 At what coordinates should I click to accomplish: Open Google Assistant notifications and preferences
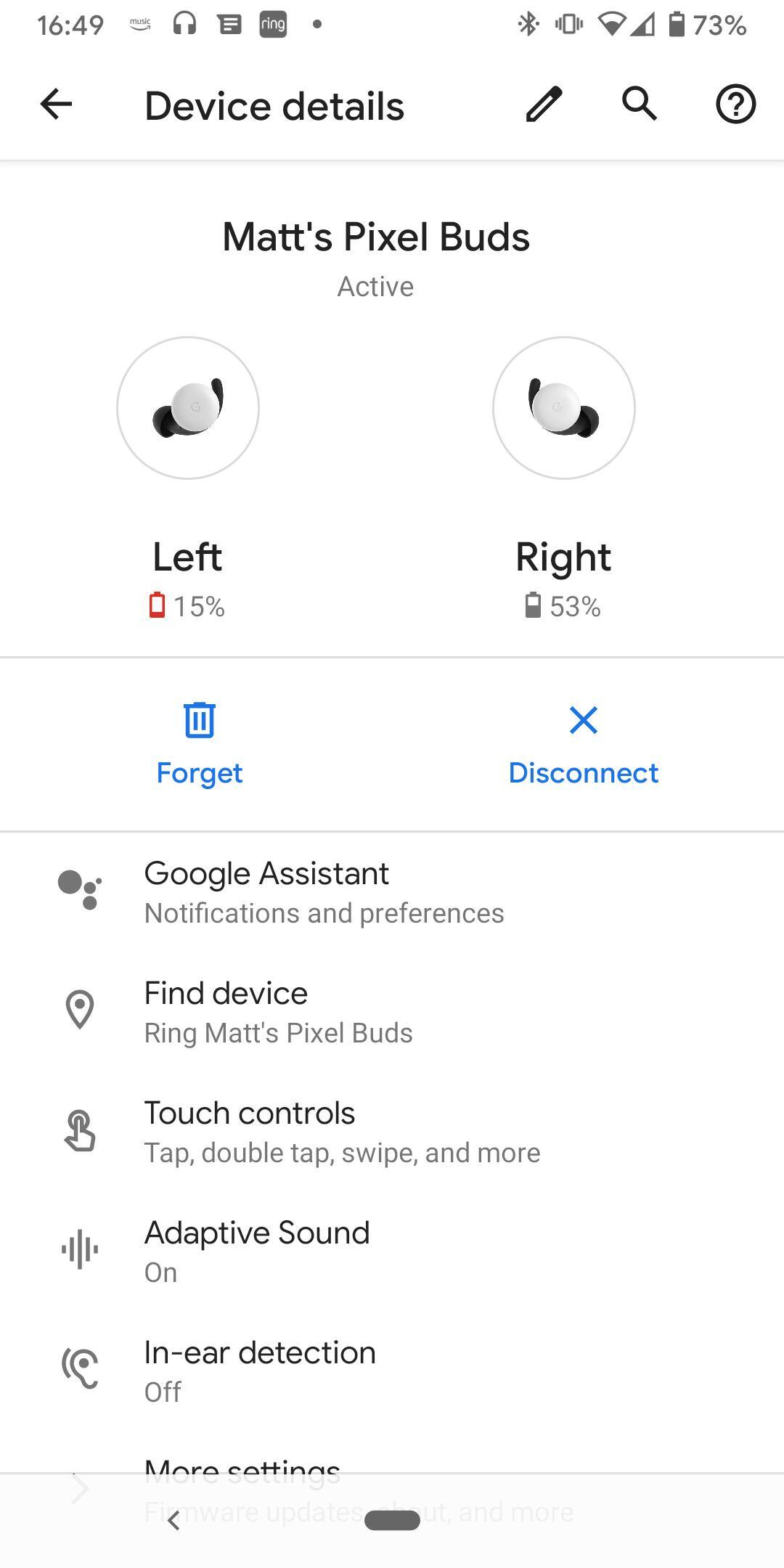(392, 892)
